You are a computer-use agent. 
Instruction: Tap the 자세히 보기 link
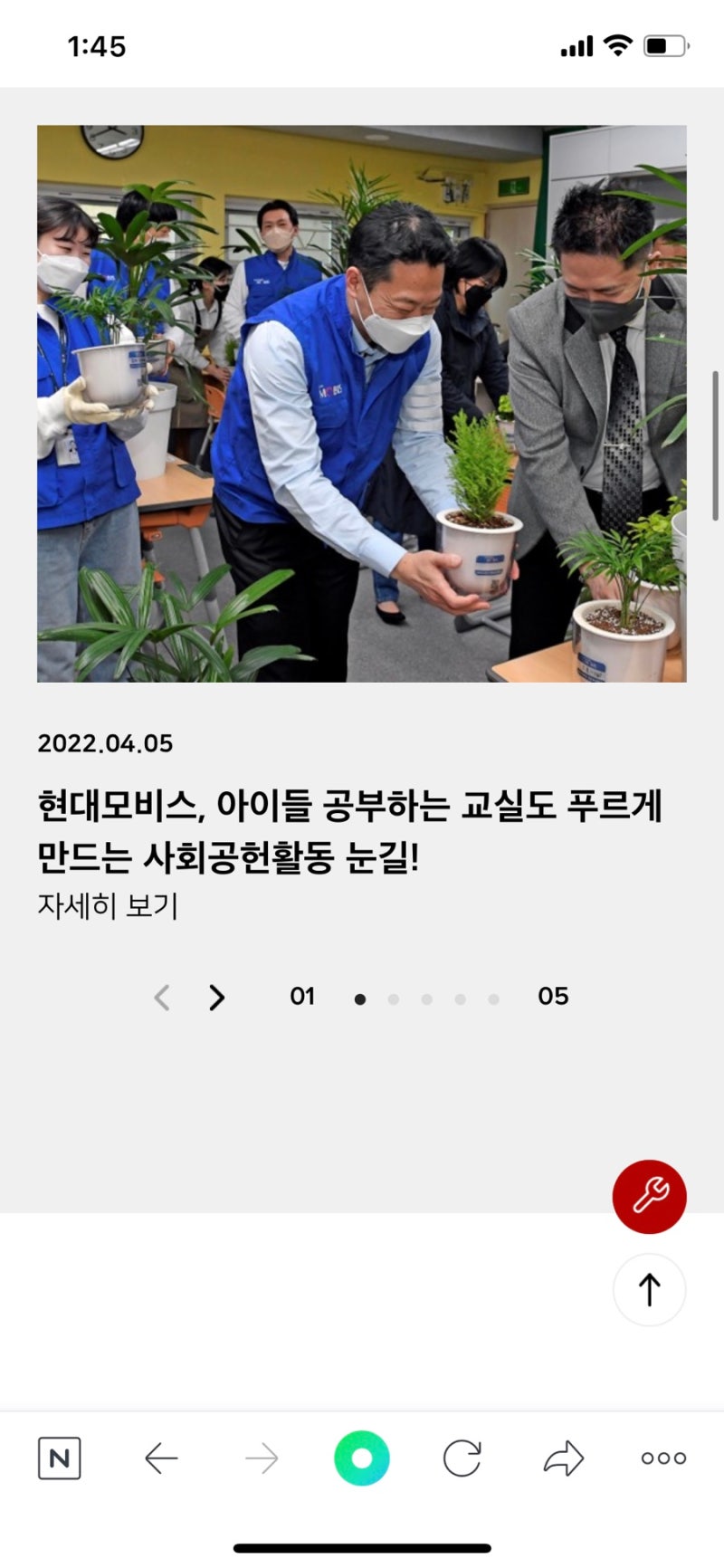tap(108, 905)
